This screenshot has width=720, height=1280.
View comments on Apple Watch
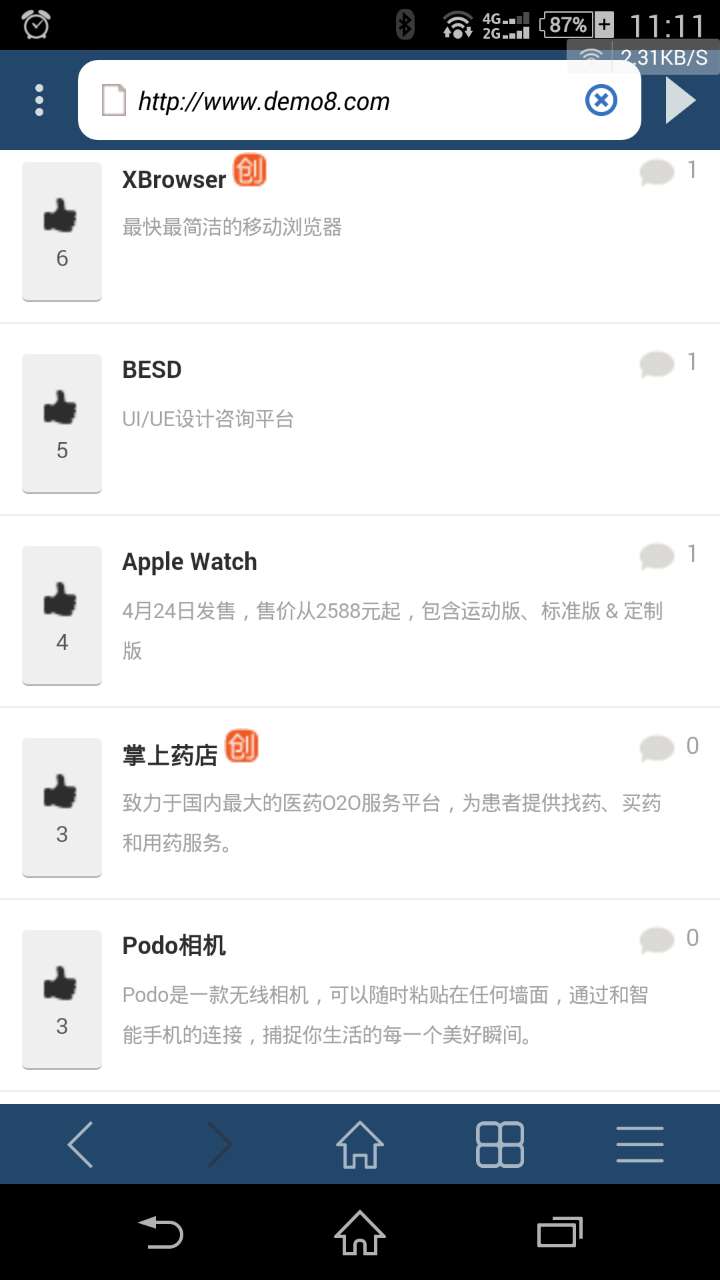pyautogui.click(x=668, y=555)
